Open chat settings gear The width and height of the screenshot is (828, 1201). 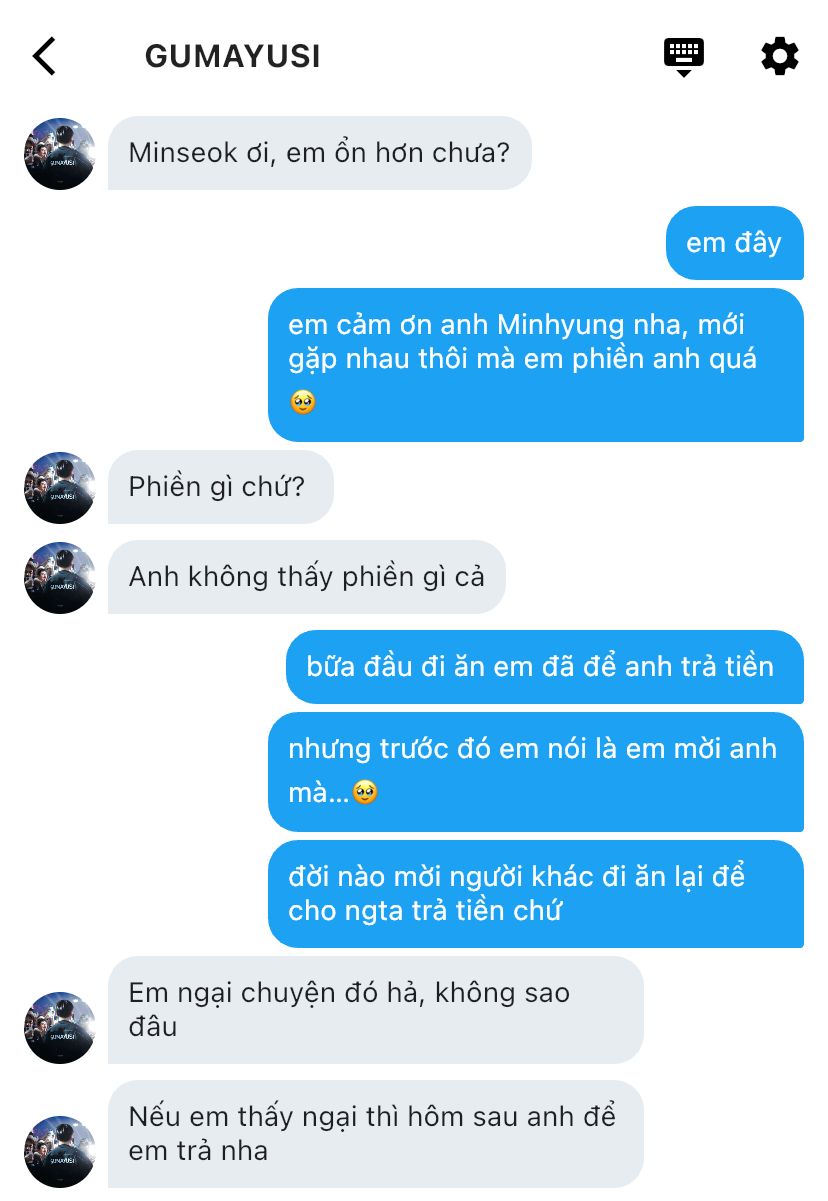pos(780,56)
